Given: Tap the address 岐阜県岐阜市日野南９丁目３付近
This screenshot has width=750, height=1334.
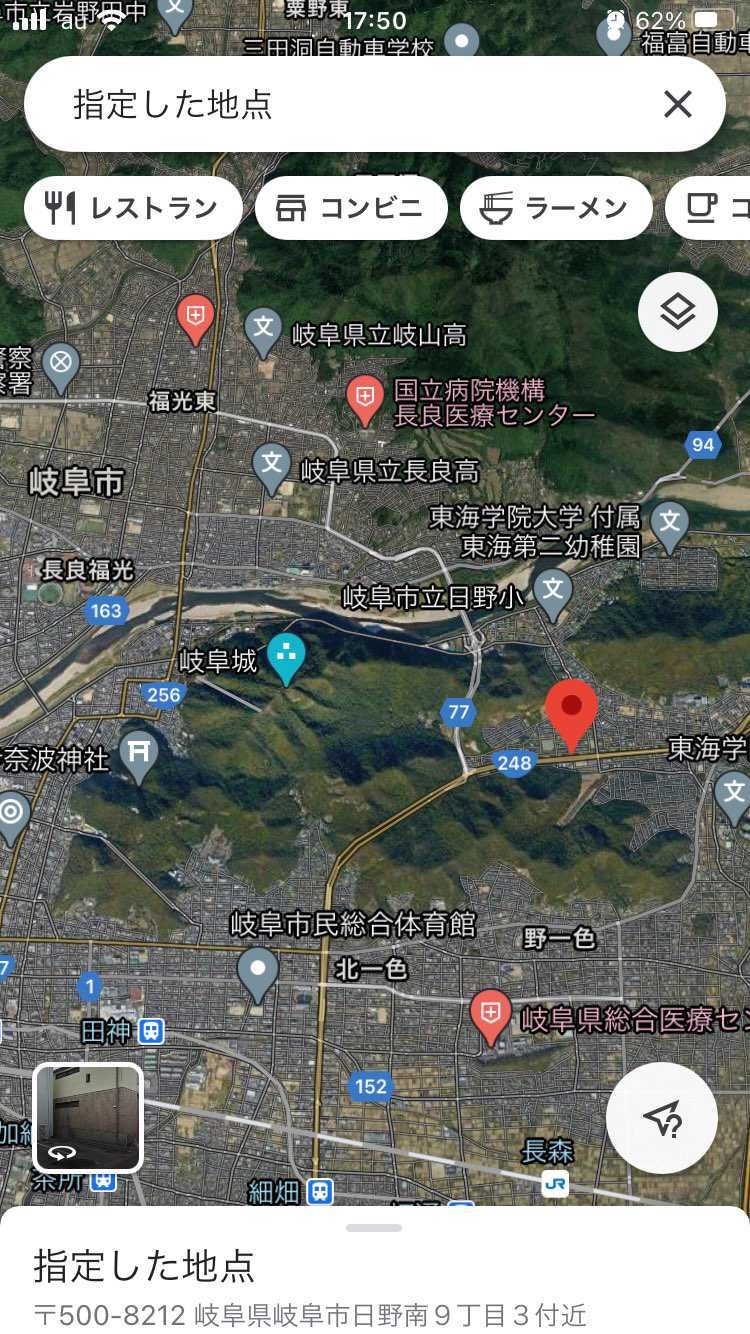Looking at the screenshot, I should point(300,1315).
